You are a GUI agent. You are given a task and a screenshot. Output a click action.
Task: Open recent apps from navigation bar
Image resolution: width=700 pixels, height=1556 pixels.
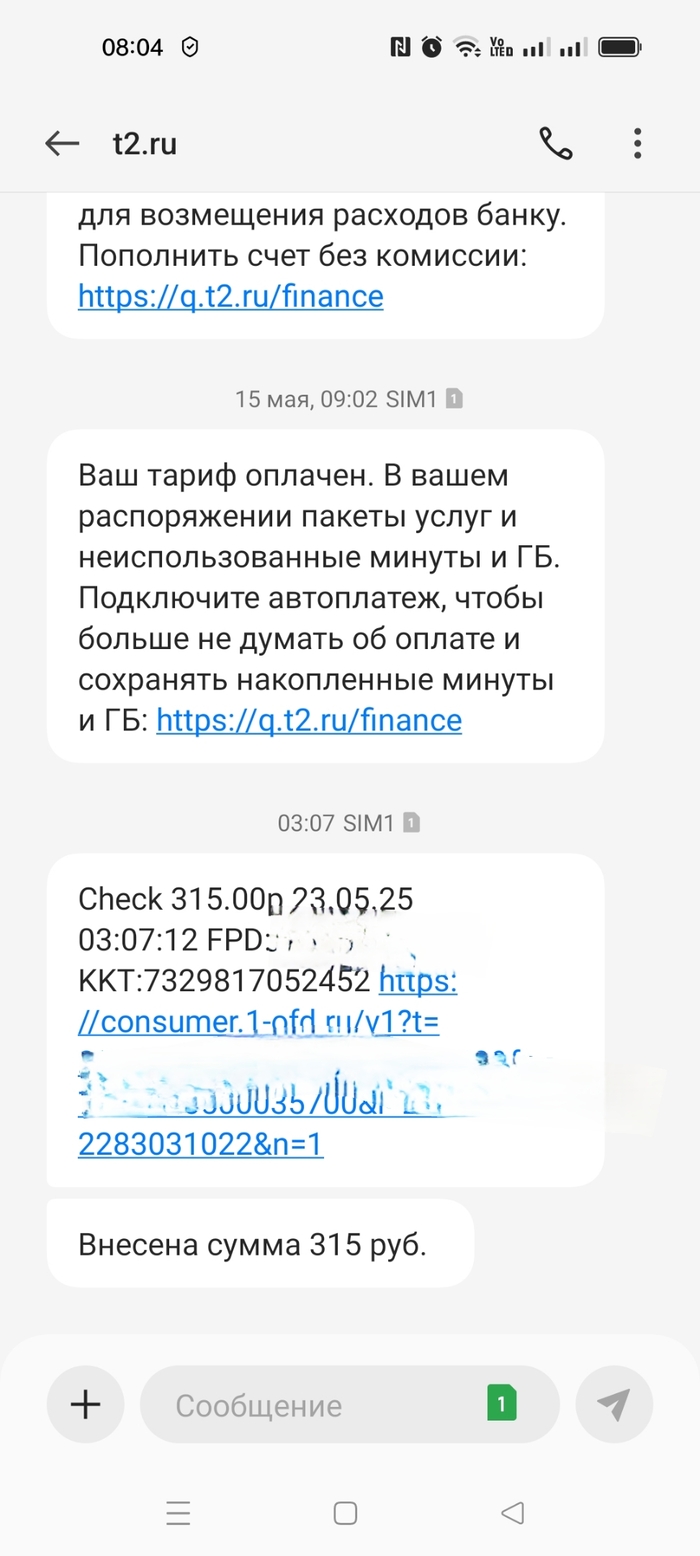(x=178, y=1513)
